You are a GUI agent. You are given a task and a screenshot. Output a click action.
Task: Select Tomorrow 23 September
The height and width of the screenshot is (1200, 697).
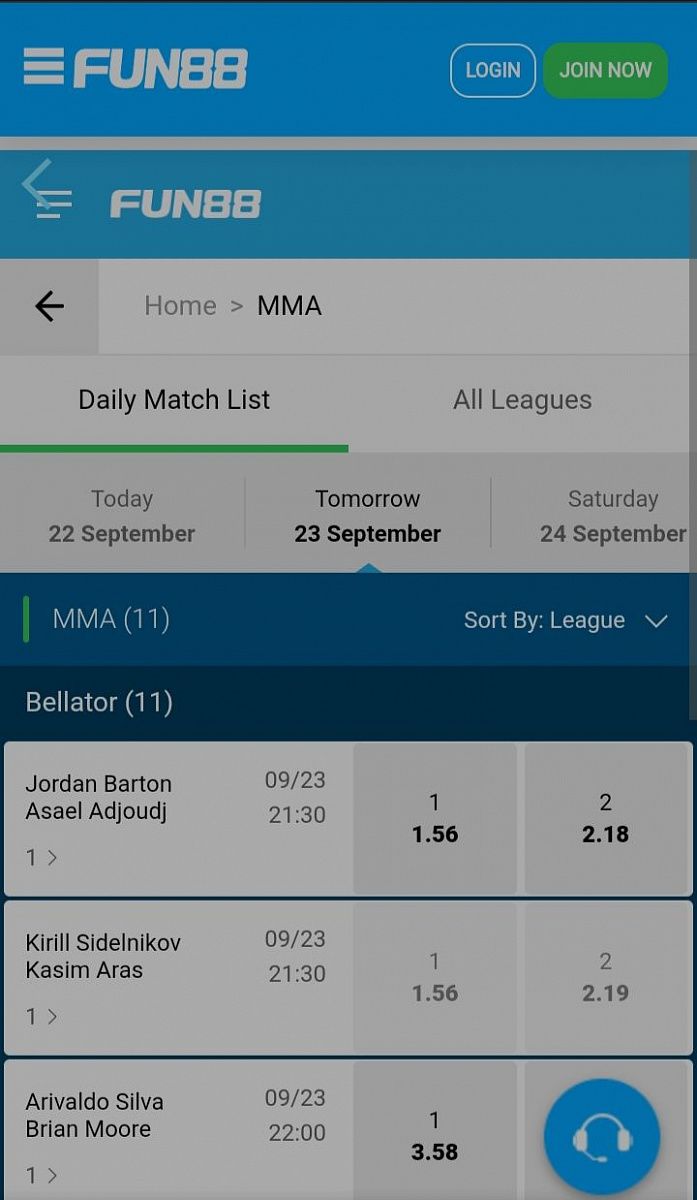[367, 516]
